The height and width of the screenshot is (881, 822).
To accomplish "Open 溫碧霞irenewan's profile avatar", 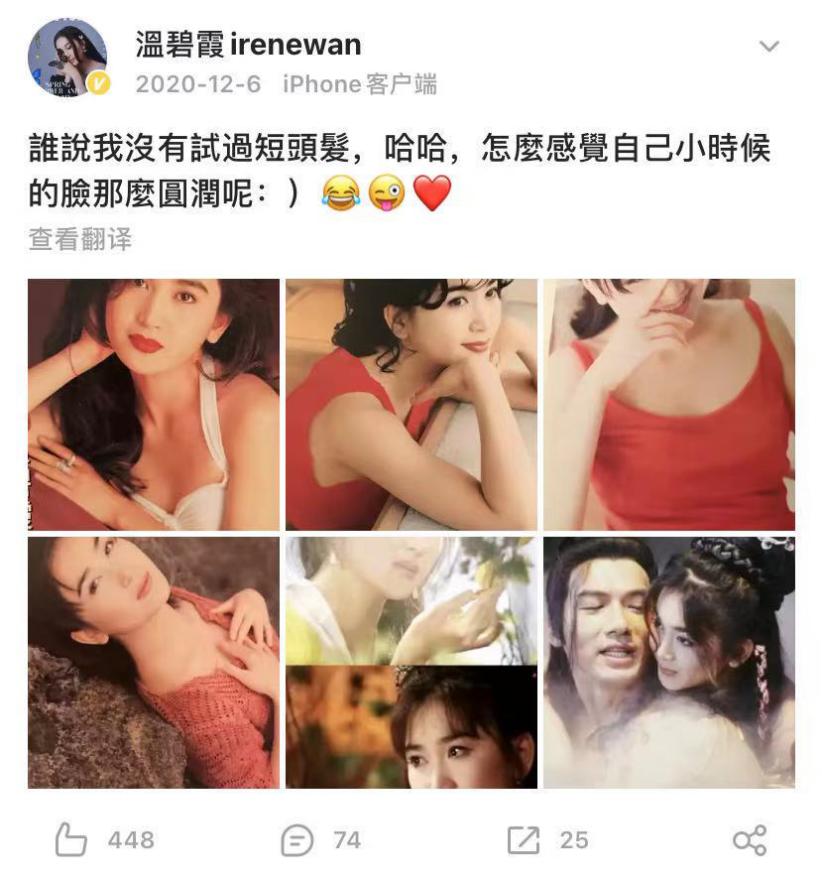I will 67,59.
